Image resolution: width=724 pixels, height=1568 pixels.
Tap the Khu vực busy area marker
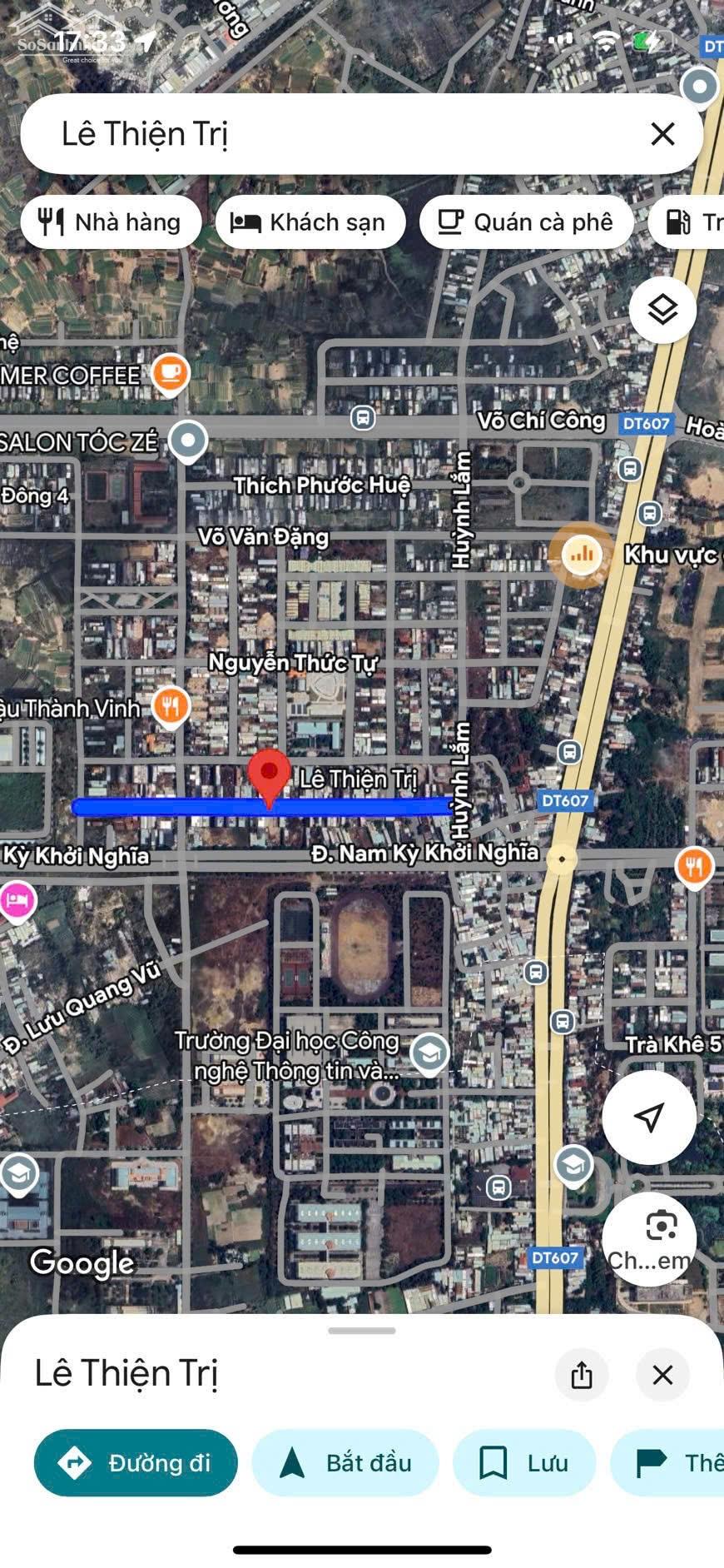[x=582, y=555]
